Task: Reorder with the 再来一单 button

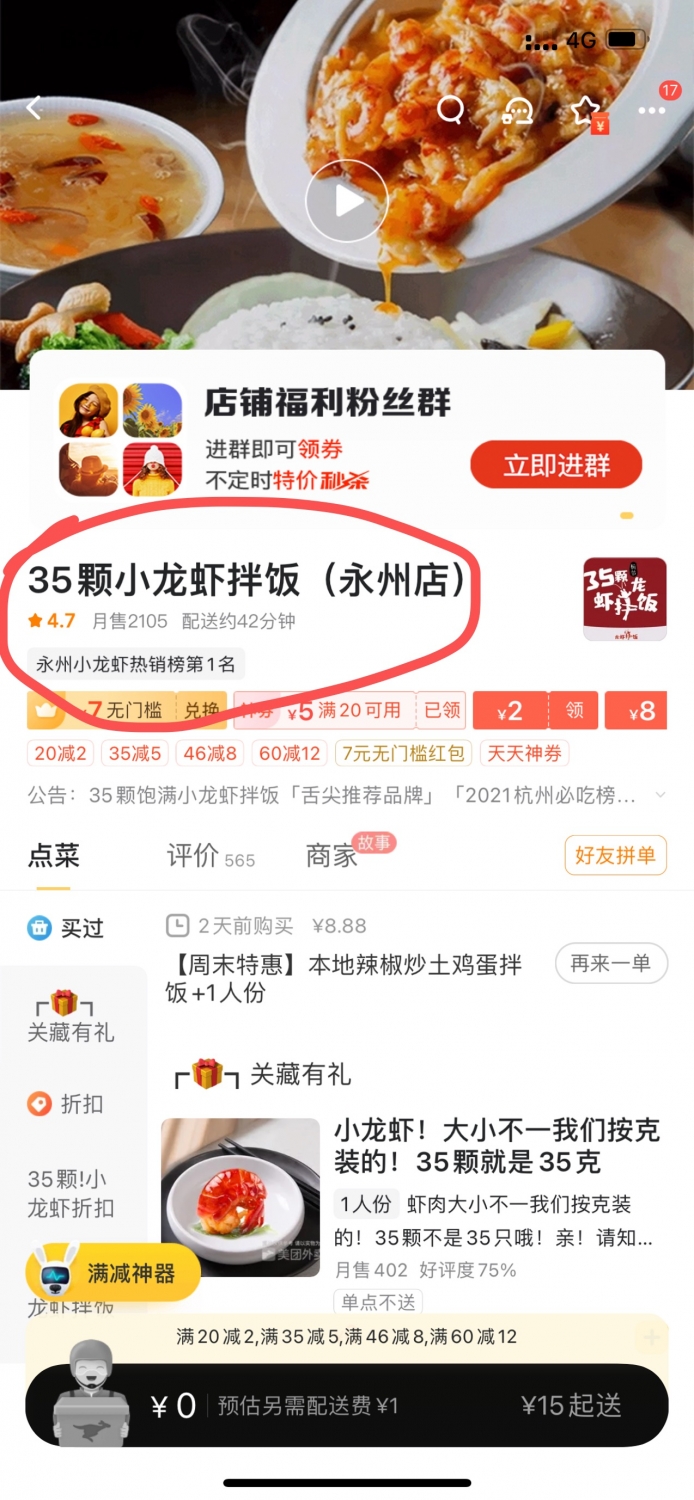Action: click(x=610, y=963)
